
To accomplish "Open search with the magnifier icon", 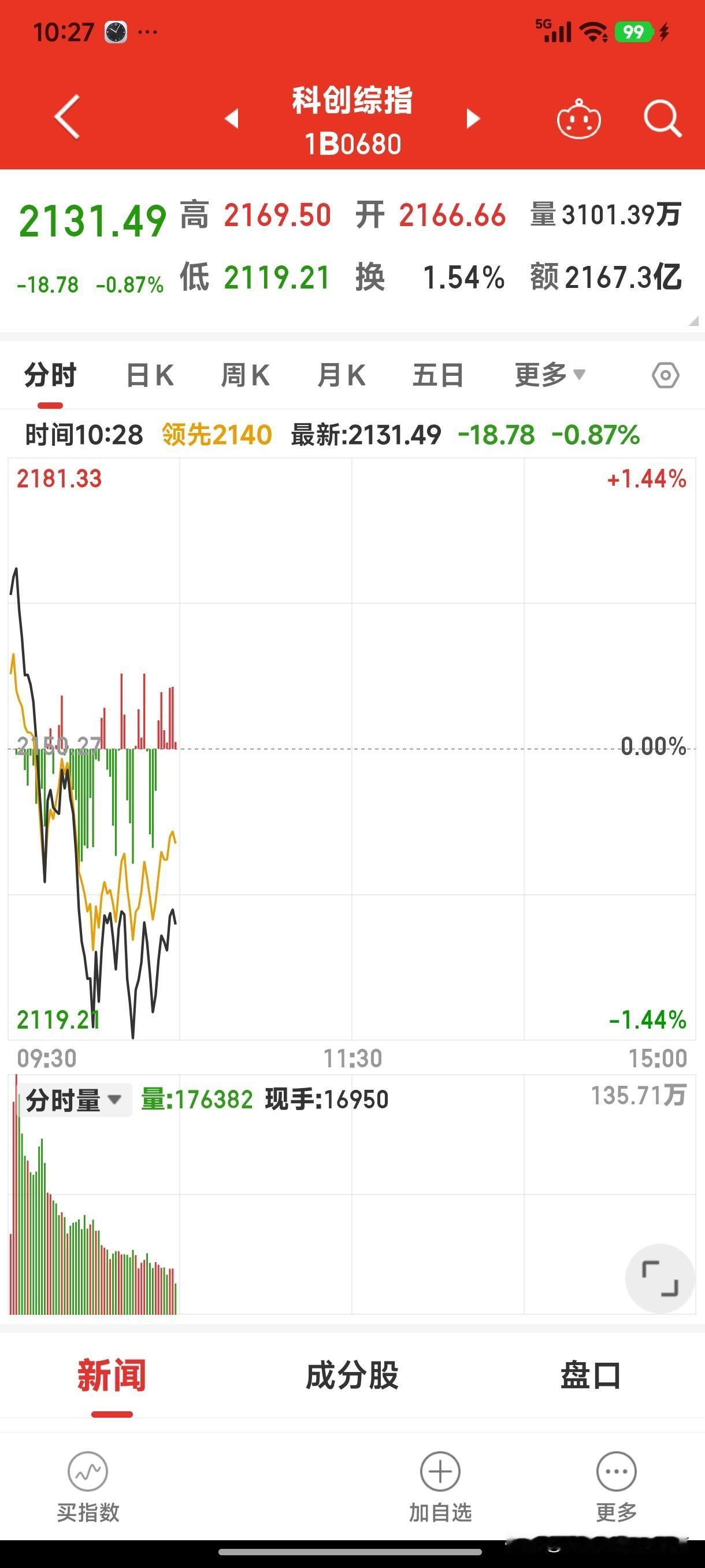I will tap(662, 119).
